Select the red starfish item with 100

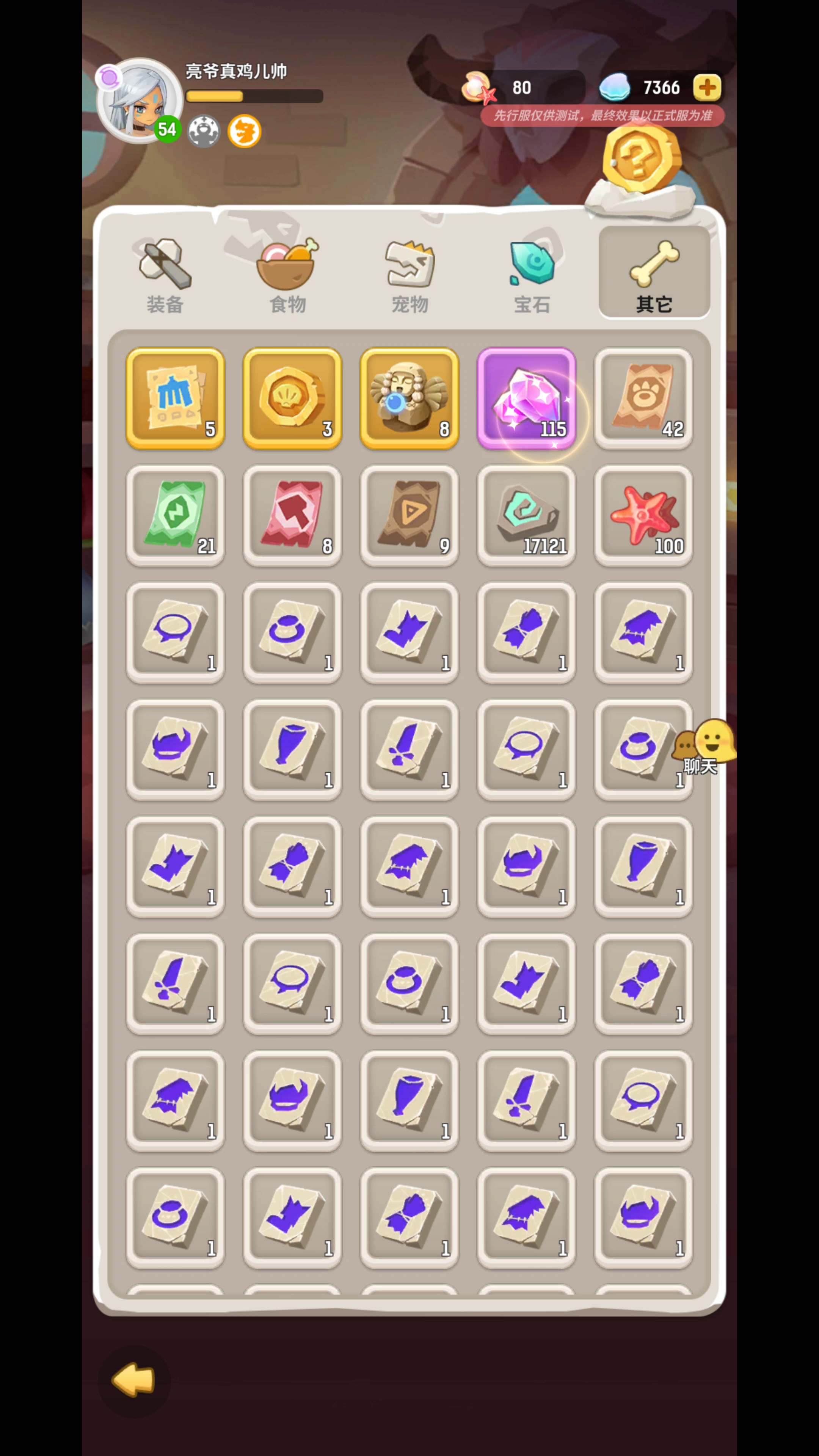(643, 516)
